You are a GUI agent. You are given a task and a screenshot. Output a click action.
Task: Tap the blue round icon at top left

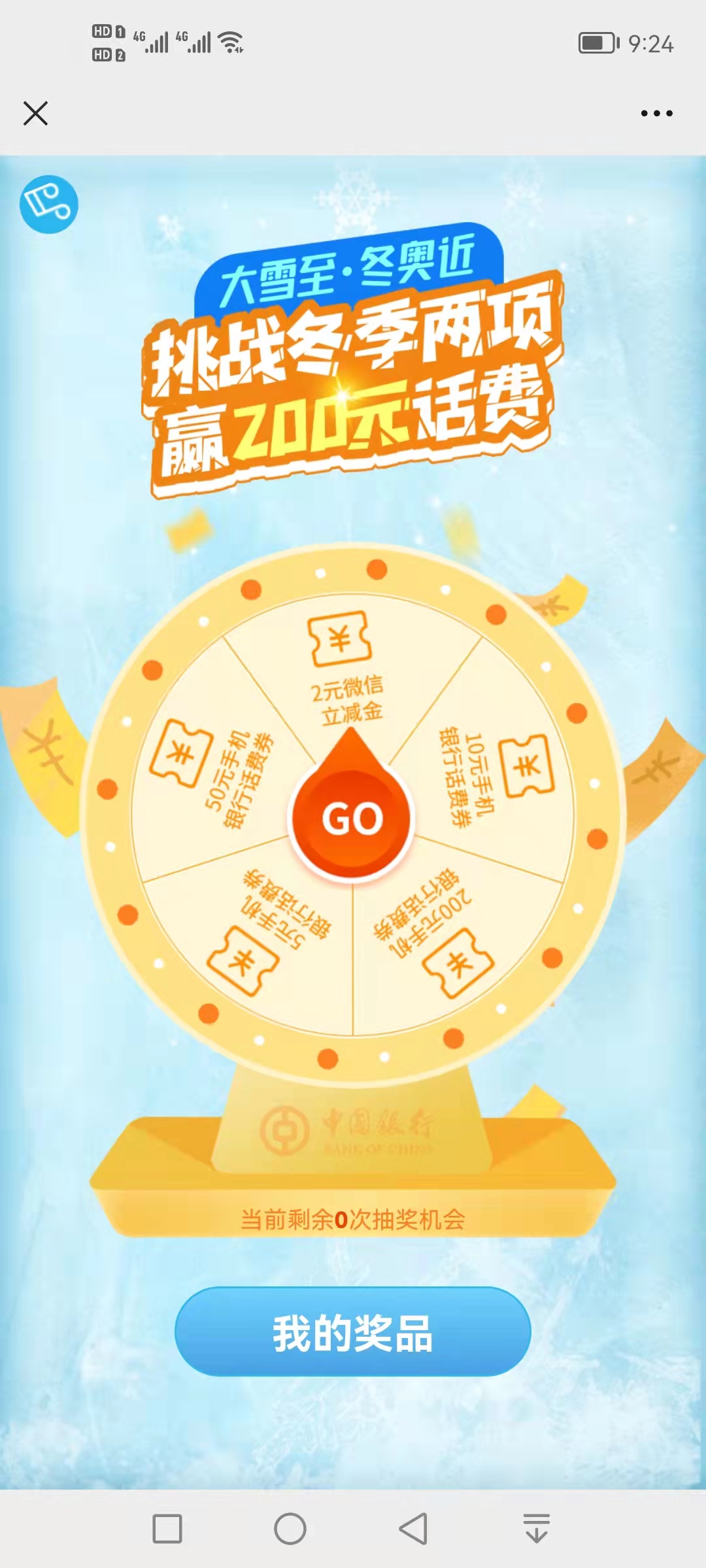pyautogui.click(x=49, y=204)
